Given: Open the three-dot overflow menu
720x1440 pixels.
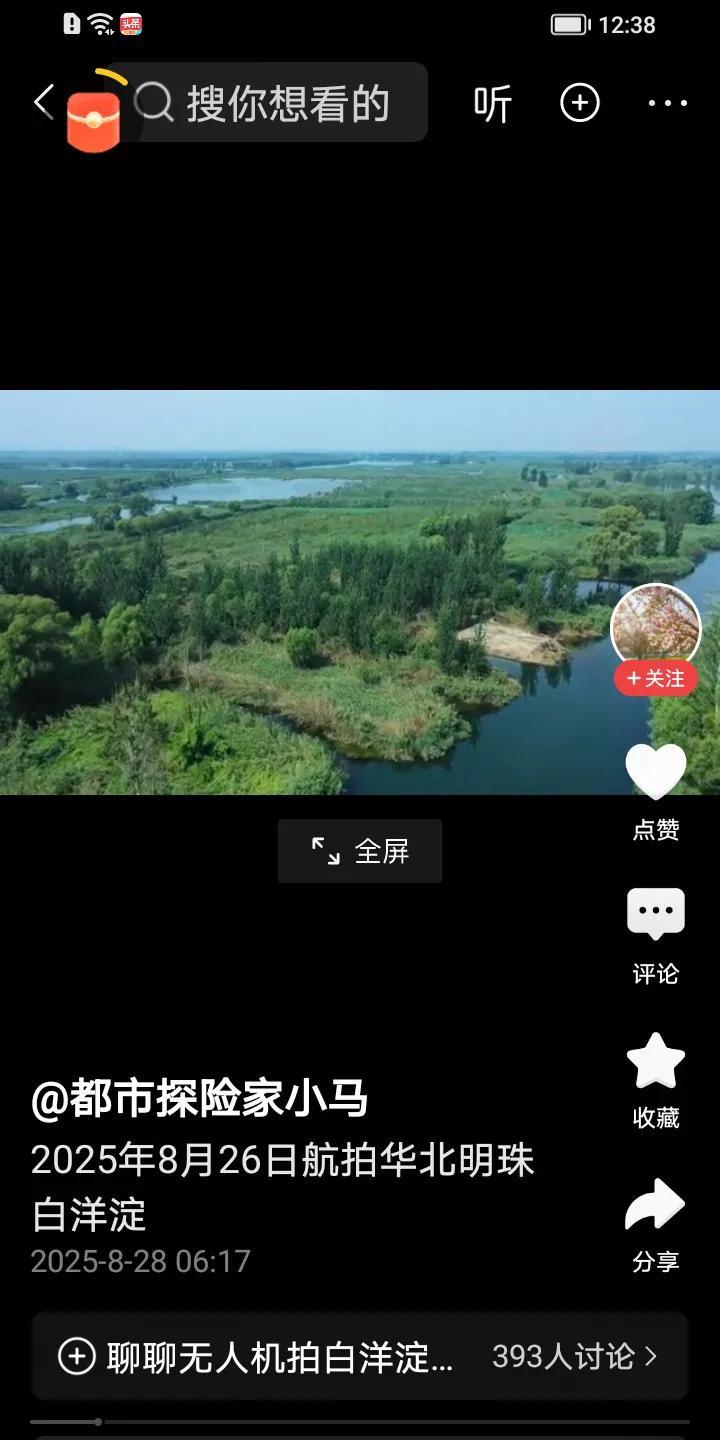Looking at the screenshot, I should coord(667,103).
